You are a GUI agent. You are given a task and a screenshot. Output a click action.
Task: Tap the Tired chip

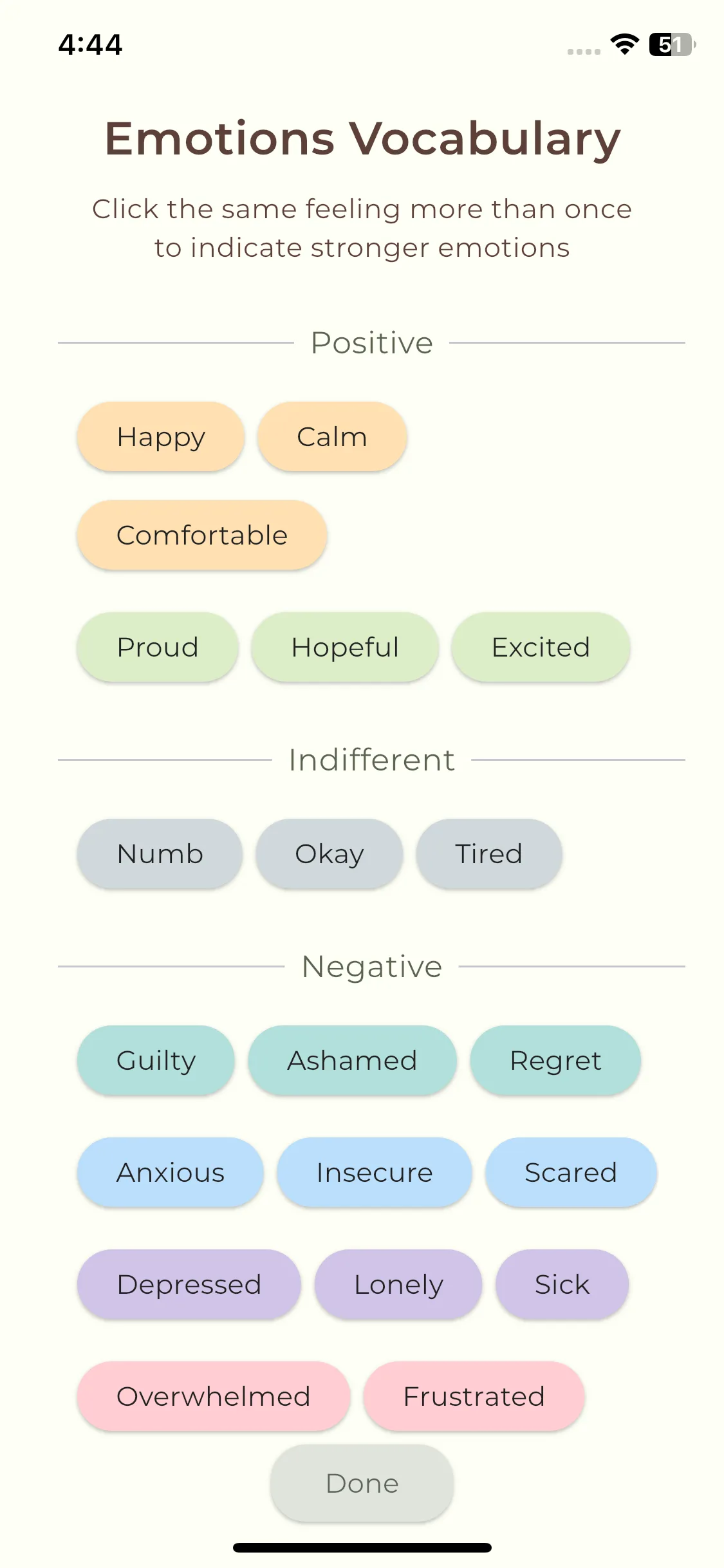click(x=489, y=854)
